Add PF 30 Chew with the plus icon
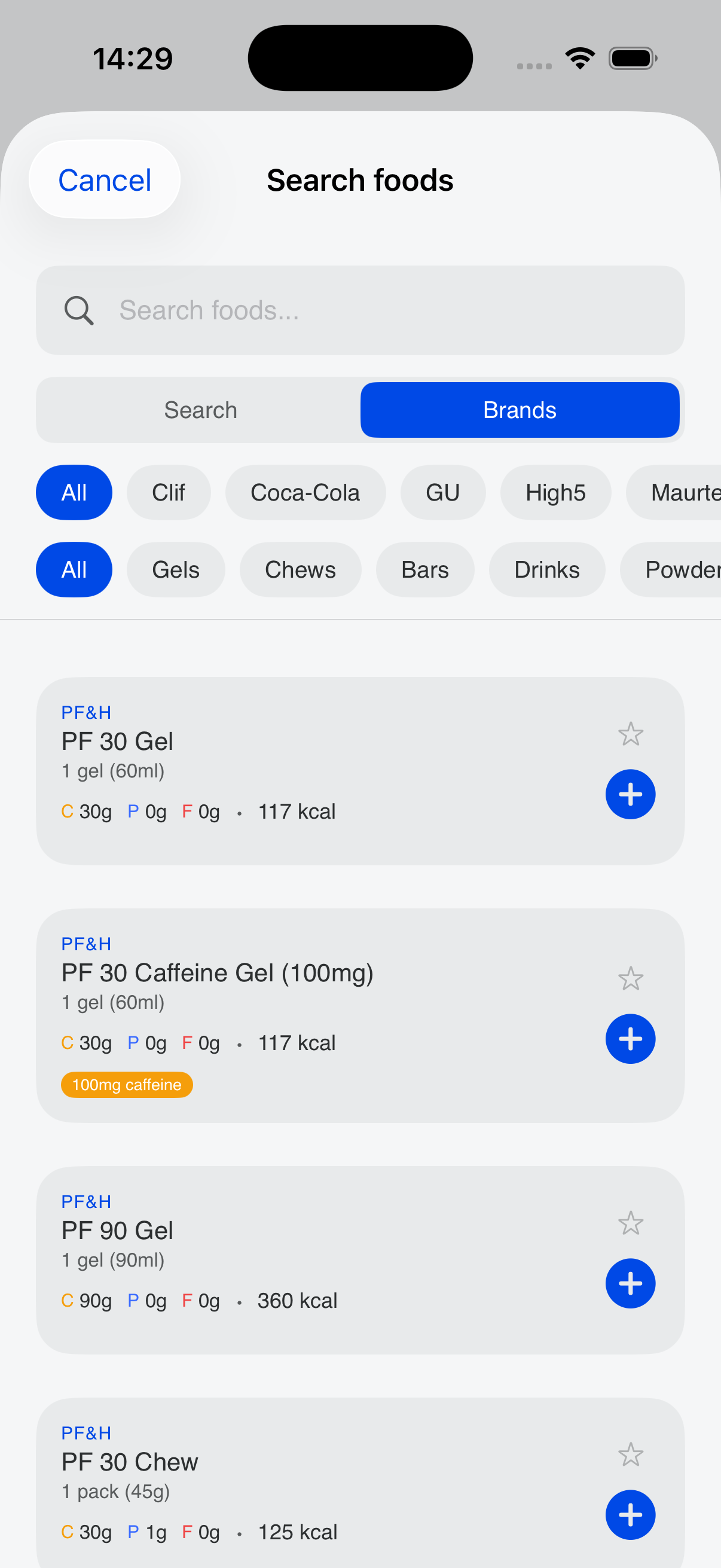This screenshot has height=1568, width=721. point(630,1515)
